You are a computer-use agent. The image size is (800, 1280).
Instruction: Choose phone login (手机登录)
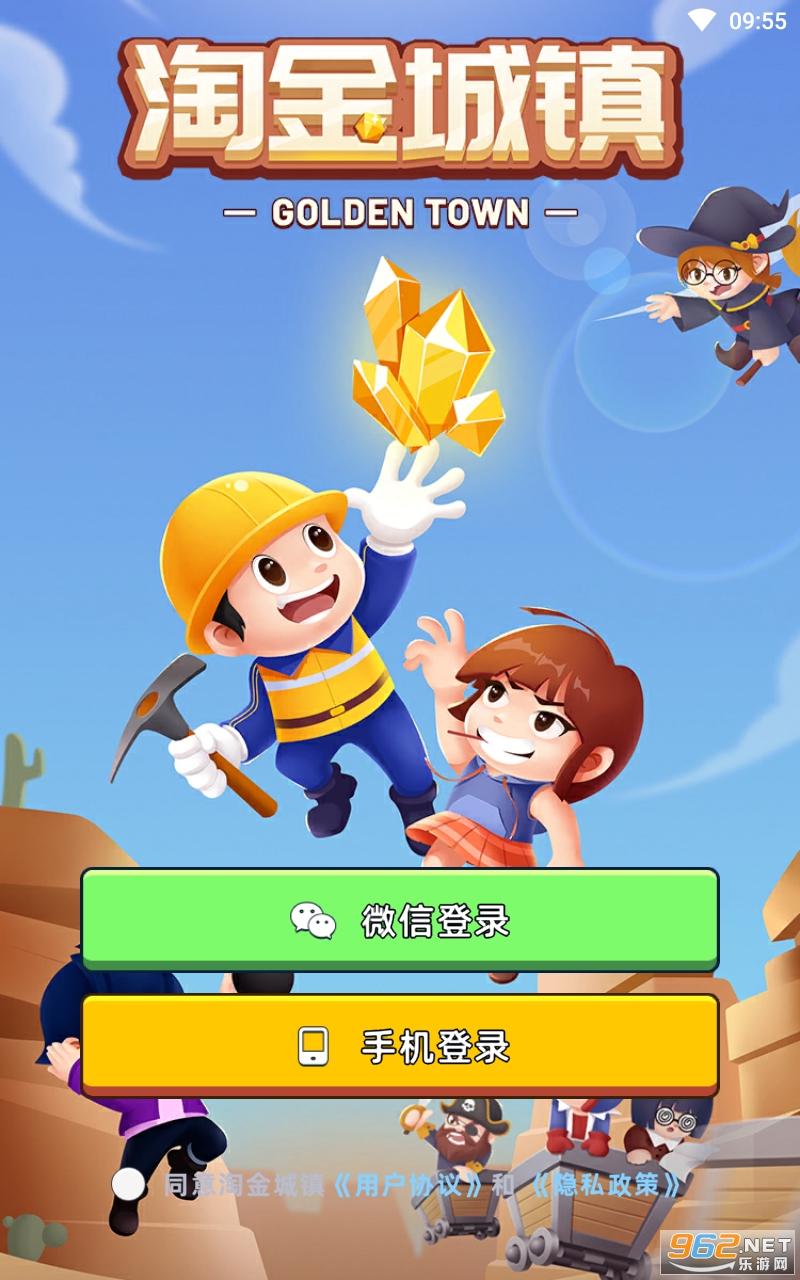click(400, 1046)
